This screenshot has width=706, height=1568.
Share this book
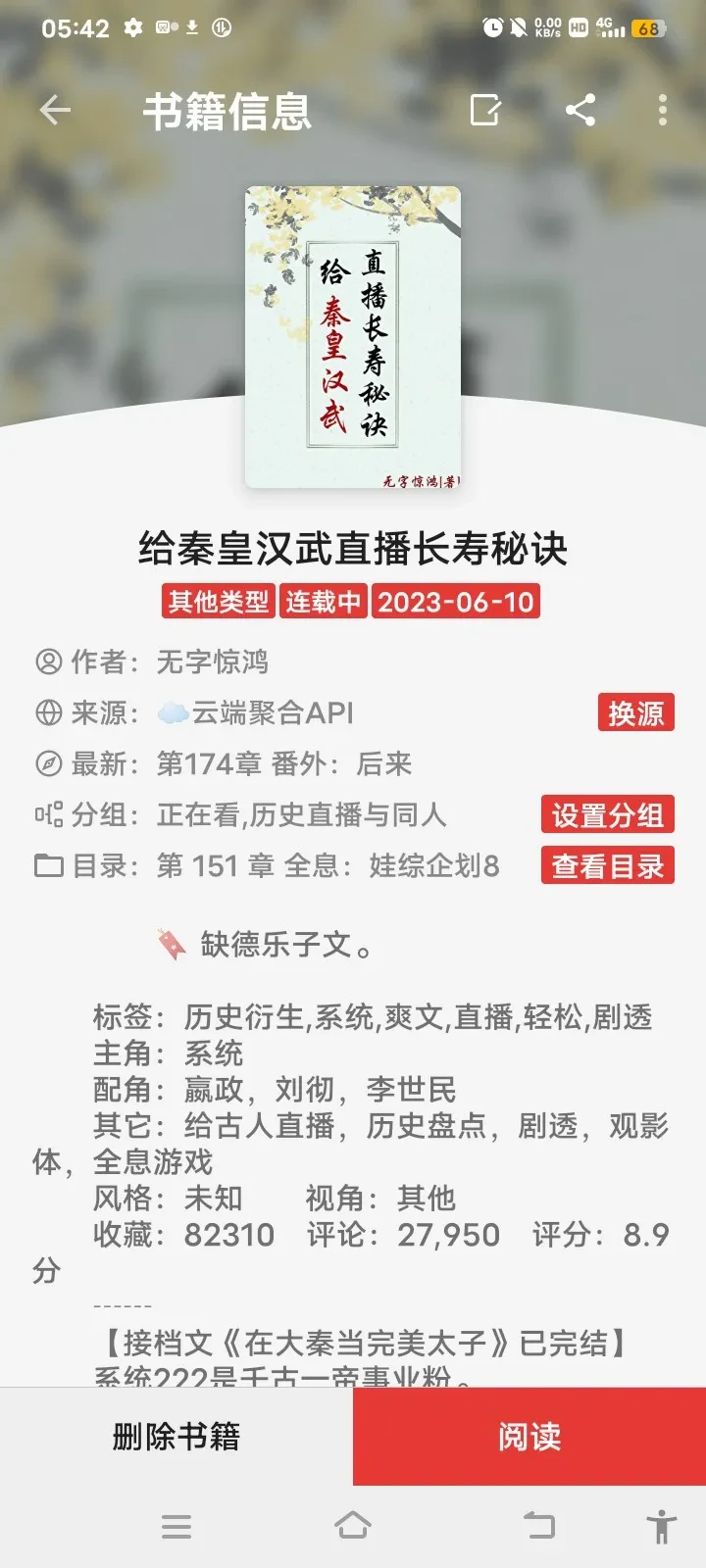tap(580, 111)
